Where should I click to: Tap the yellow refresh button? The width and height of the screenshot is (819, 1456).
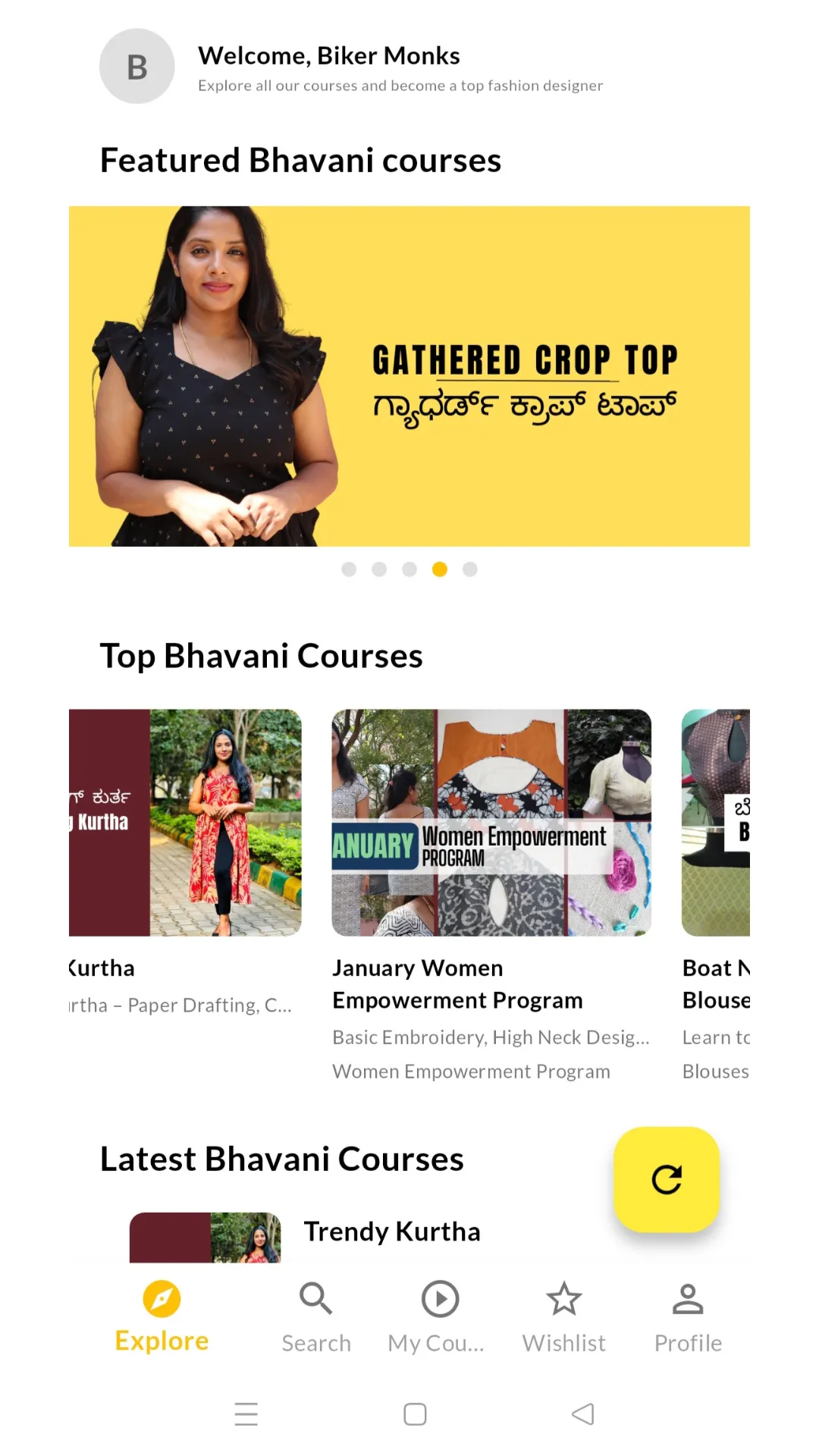point(667,1179)
